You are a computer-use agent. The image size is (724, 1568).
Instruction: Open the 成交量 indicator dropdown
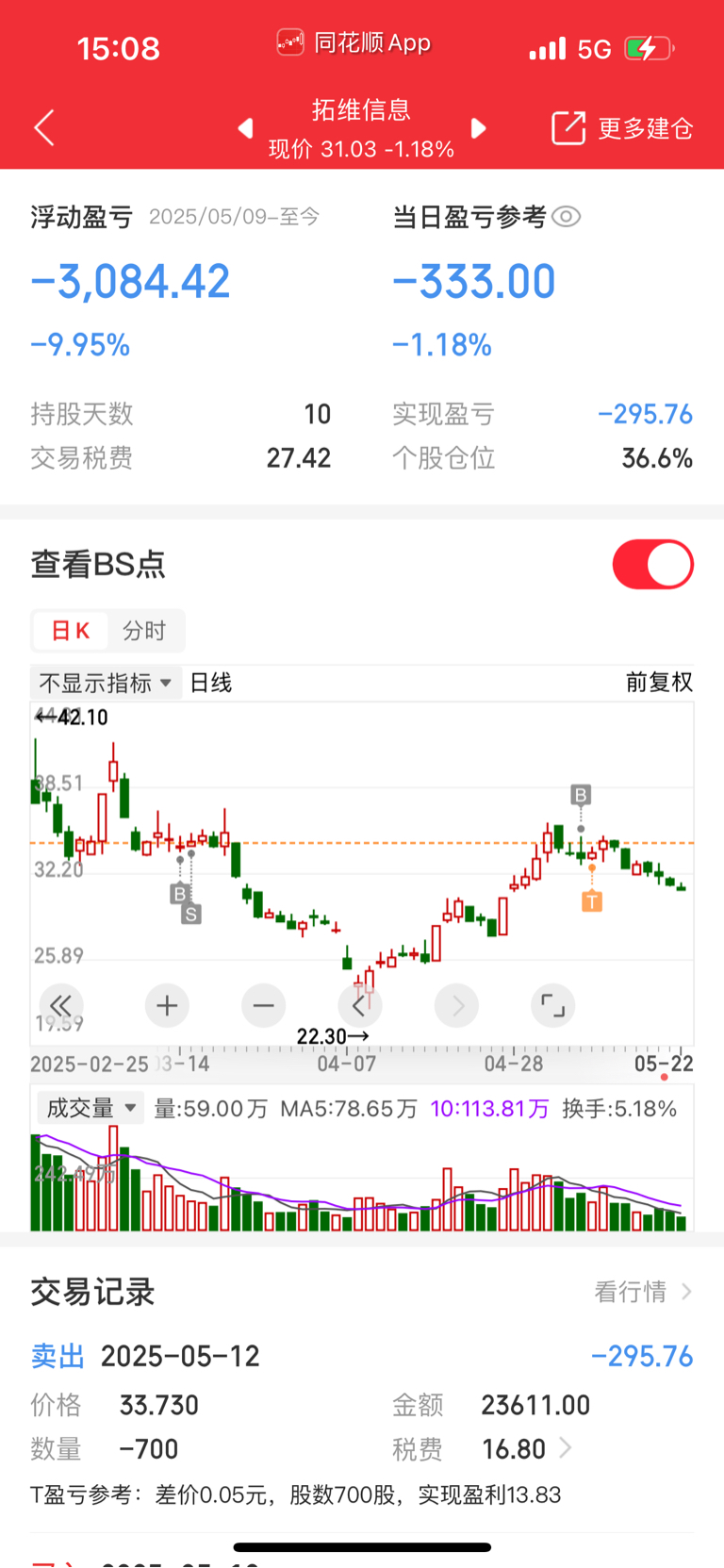[x=90, y=1108]
